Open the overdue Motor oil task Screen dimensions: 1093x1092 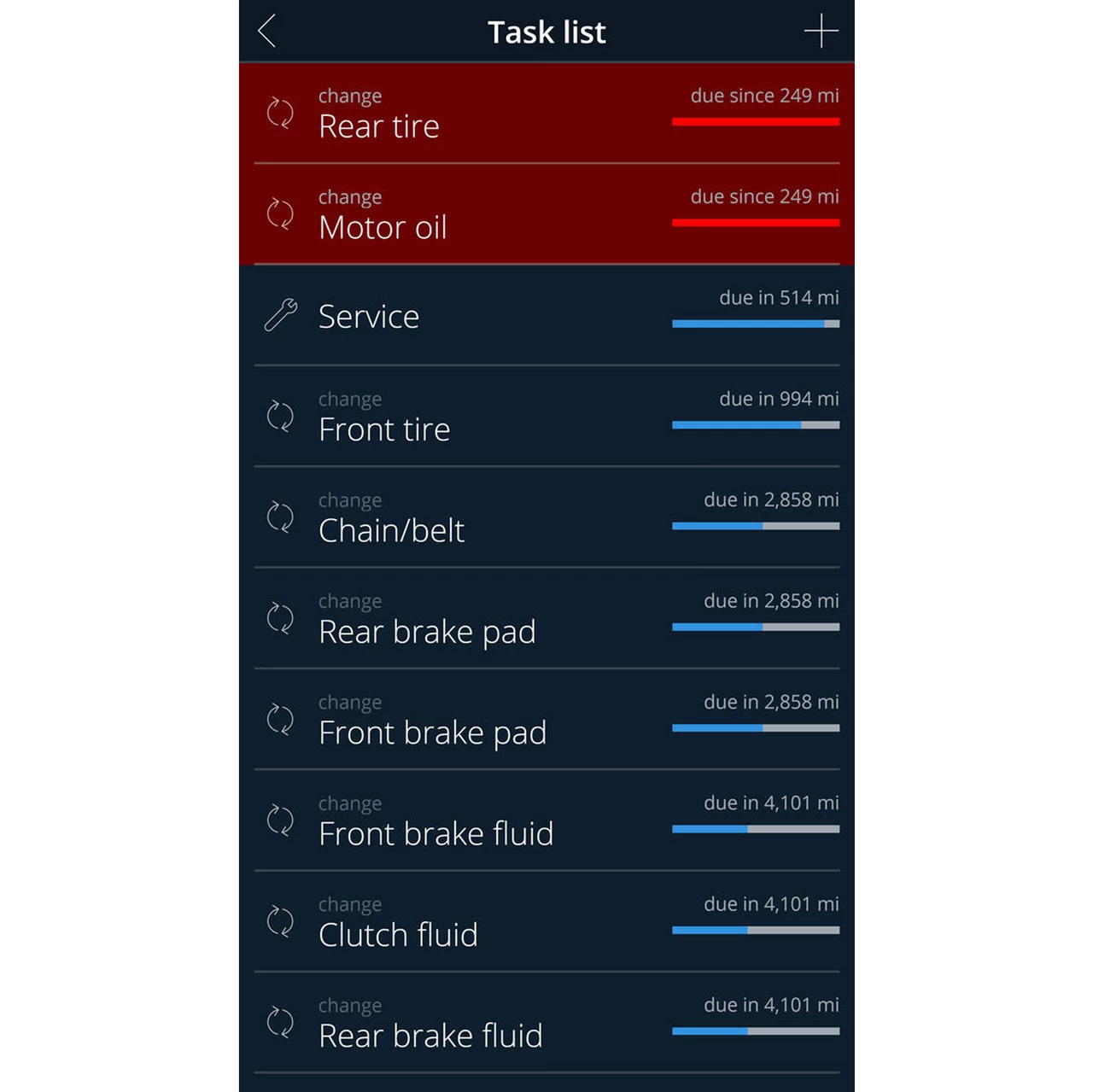point(546,213)
